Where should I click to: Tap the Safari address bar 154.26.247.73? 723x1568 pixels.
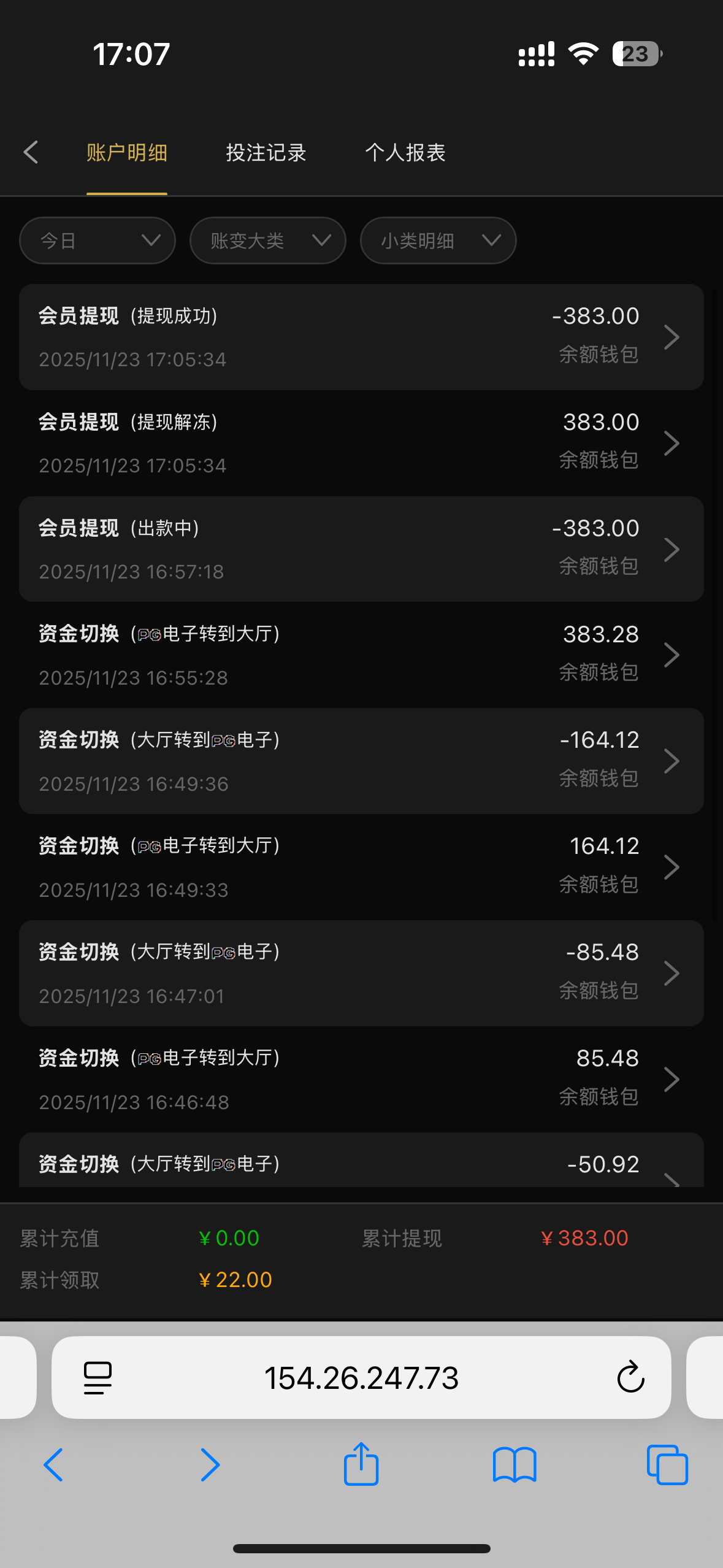(361, 1378)
